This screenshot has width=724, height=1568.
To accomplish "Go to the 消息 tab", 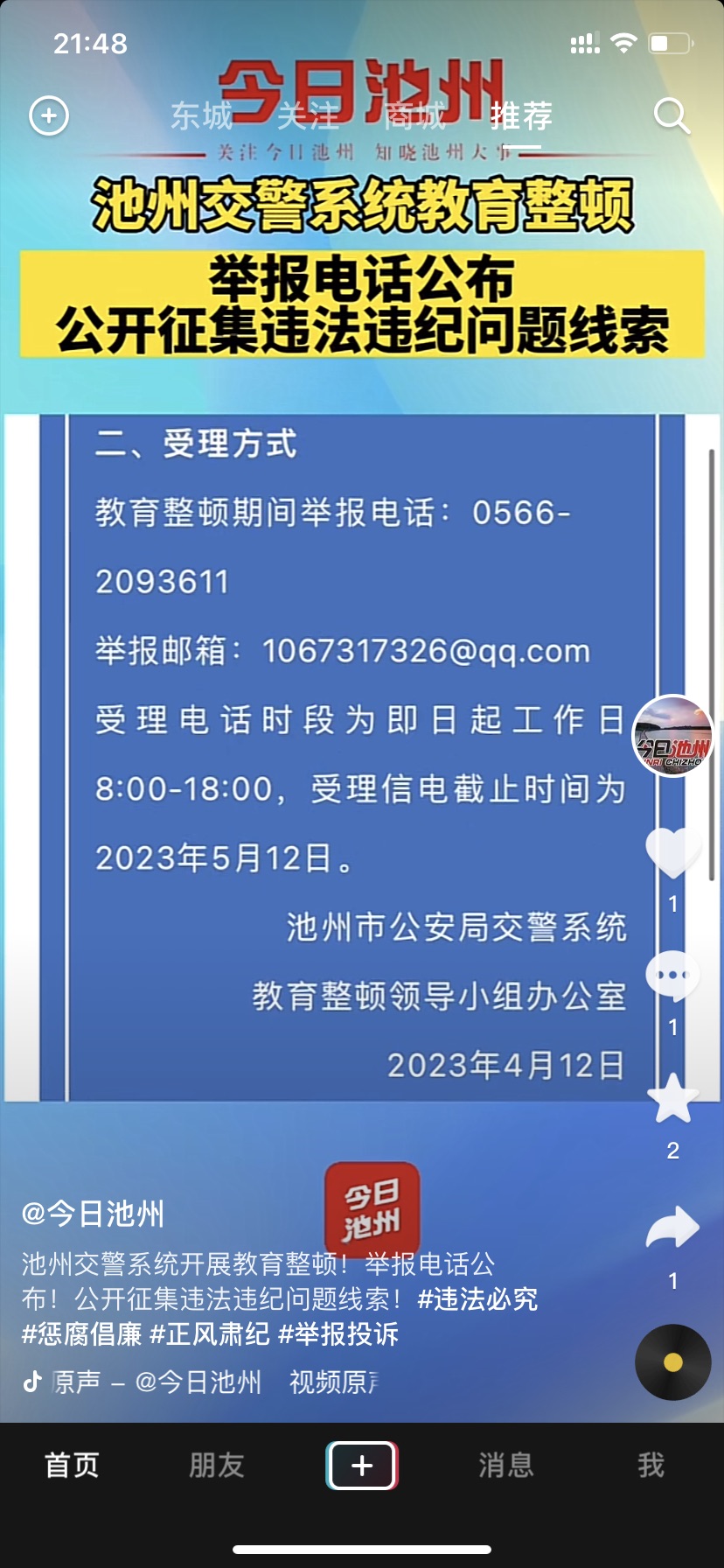I will (x=505, y=1465).
